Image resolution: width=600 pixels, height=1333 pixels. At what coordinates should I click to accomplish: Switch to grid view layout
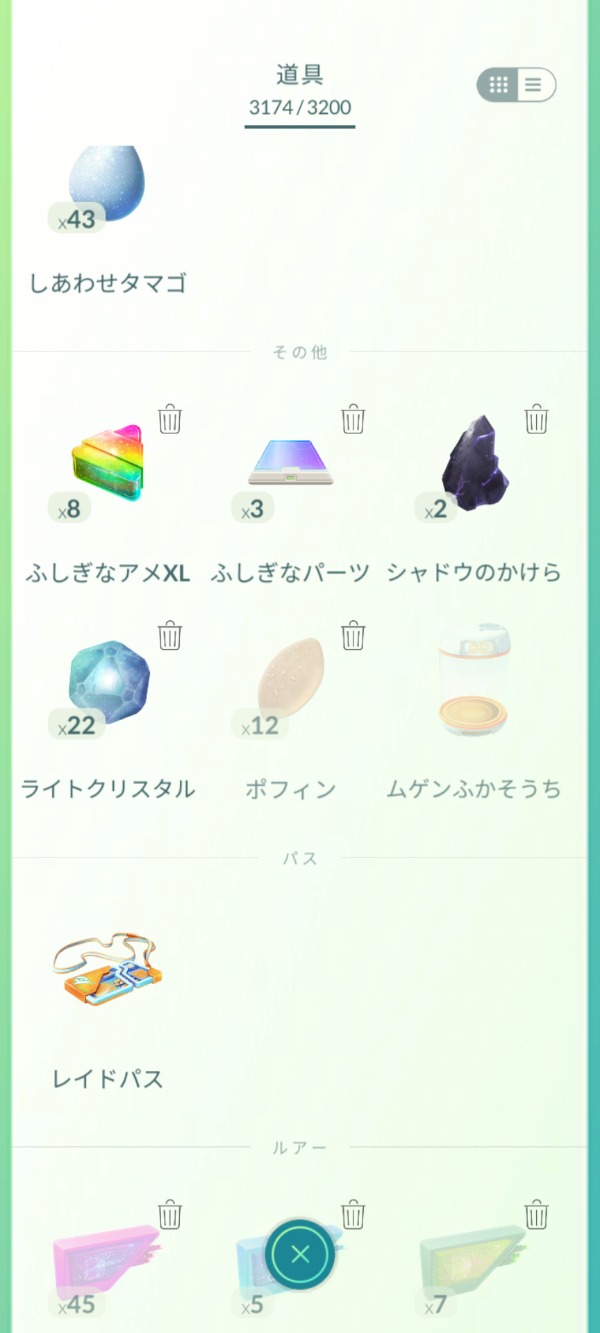[x=499, y=85]
